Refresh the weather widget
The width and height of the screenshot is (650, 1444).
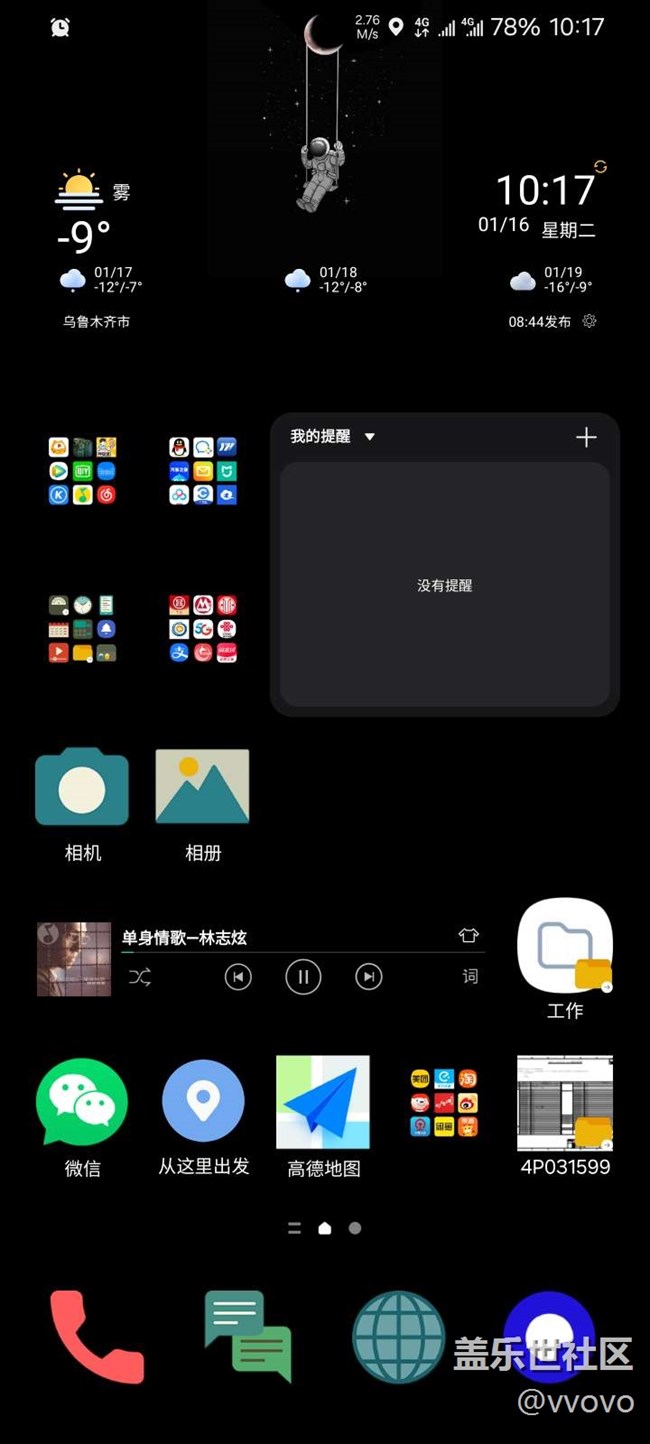pyautogui.click(x=600, y=166)
